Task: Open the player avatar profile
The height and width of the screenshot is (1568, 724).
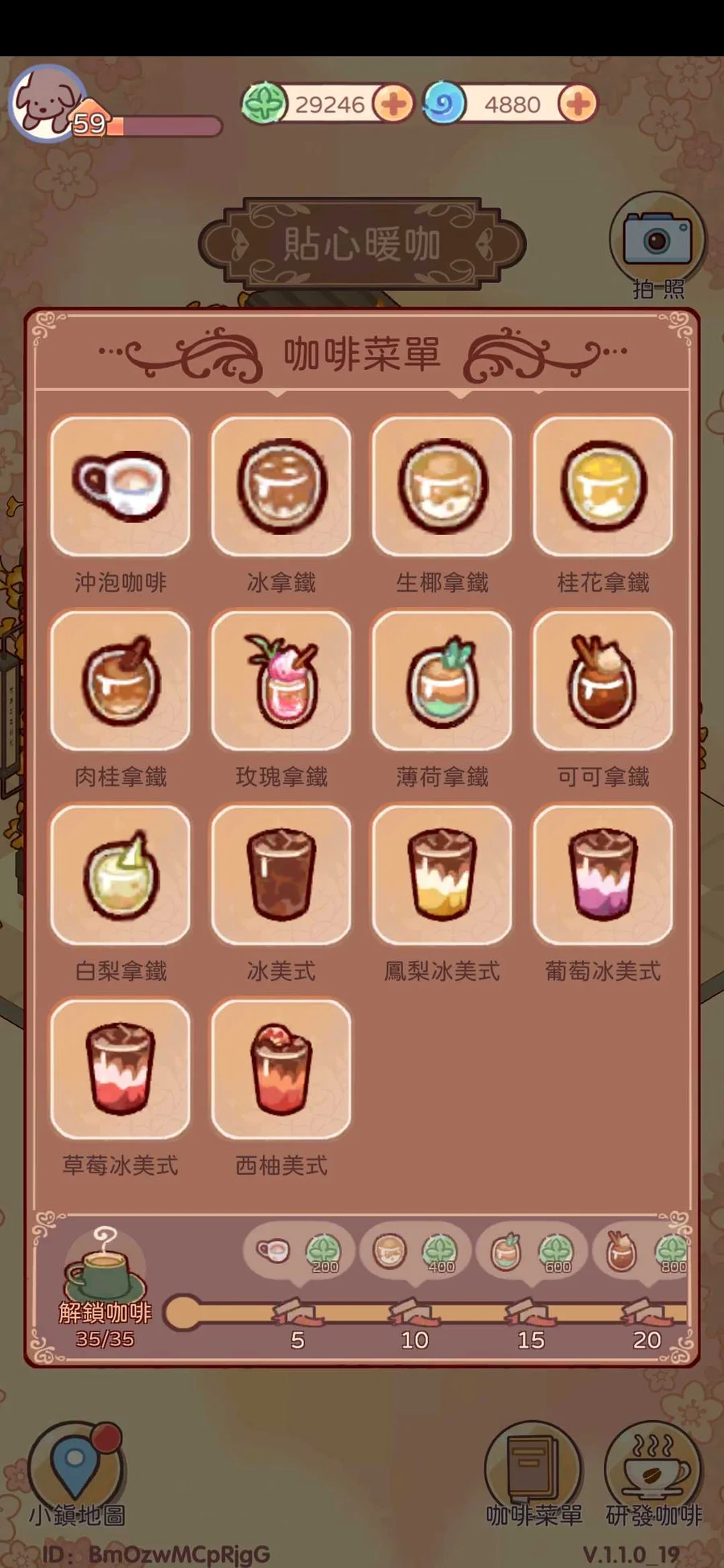Action: tap(47, 103)
